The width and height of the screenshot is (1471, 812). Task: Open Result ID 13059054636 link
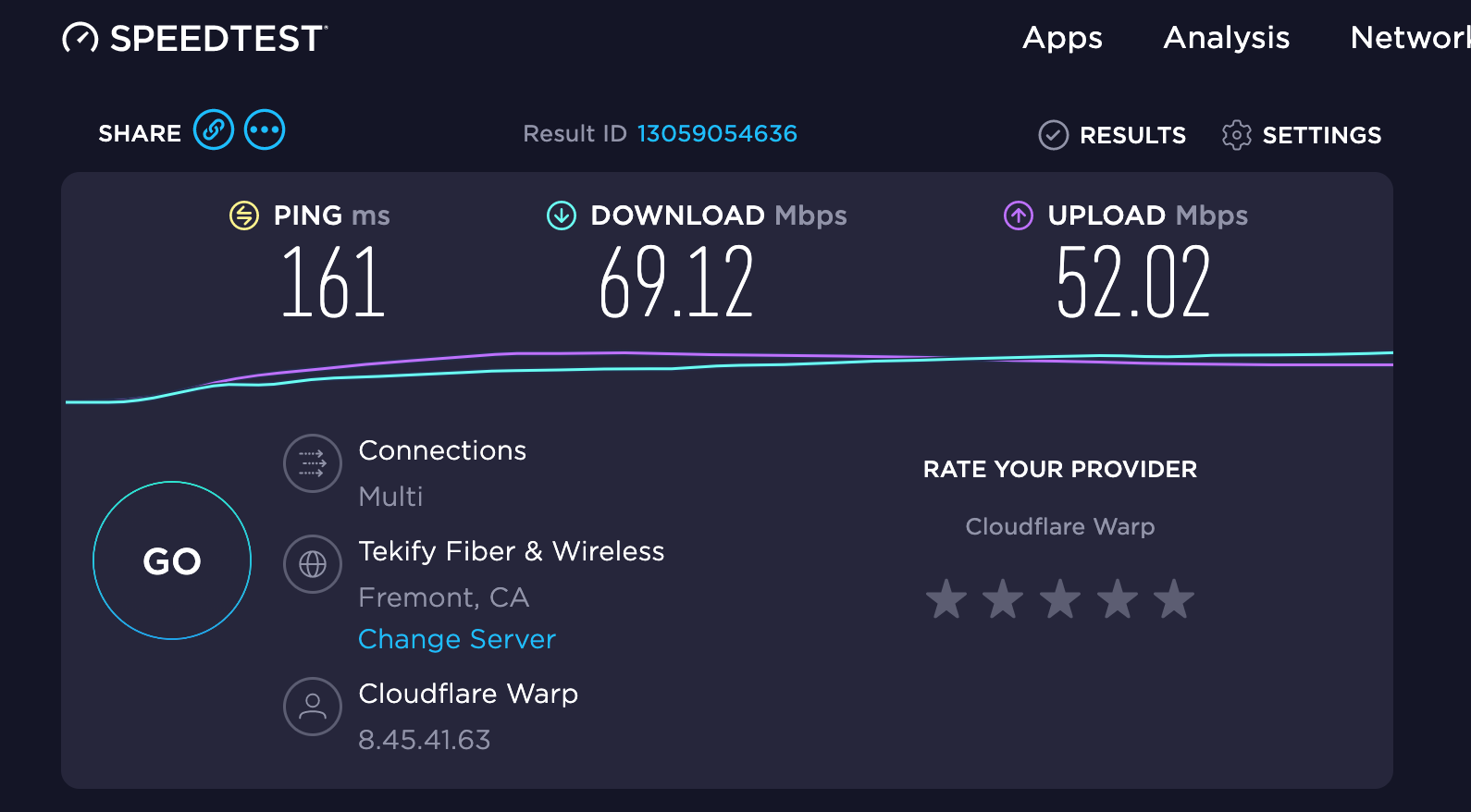(717, 134)
